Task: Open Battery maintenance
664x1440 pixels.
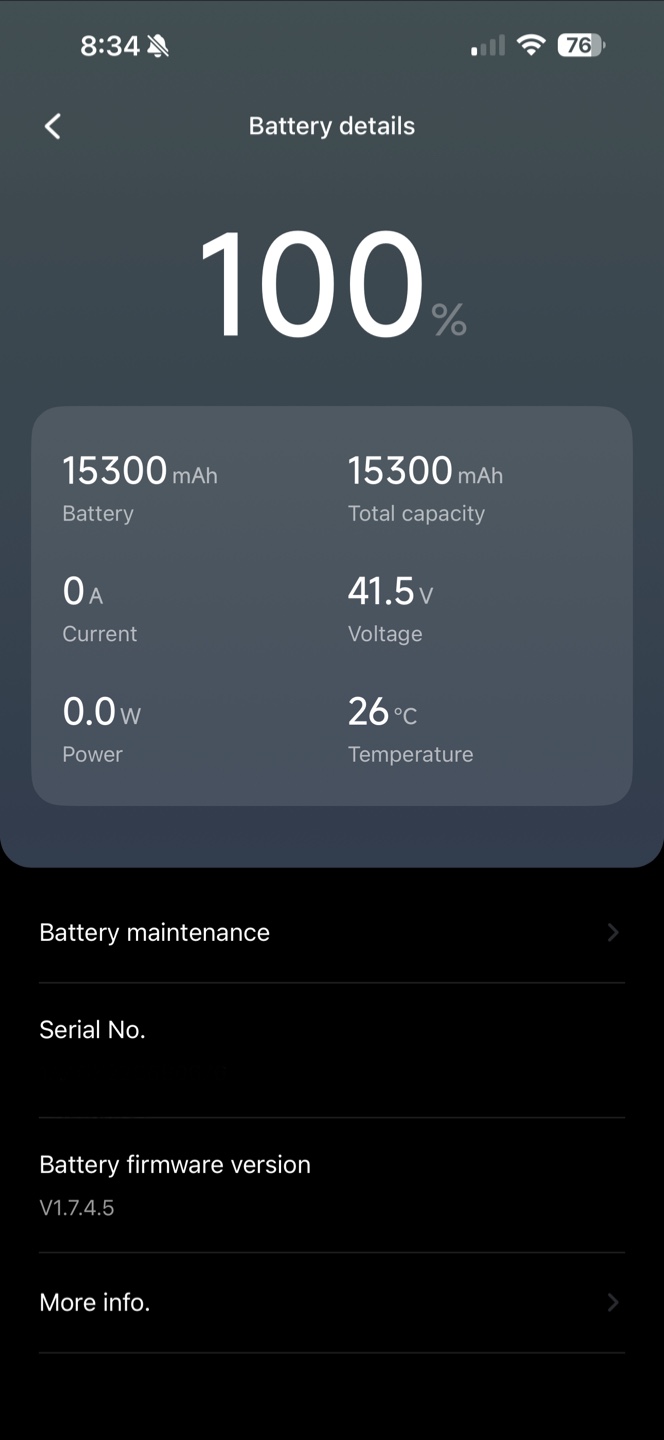Action: tap(332, 933)
